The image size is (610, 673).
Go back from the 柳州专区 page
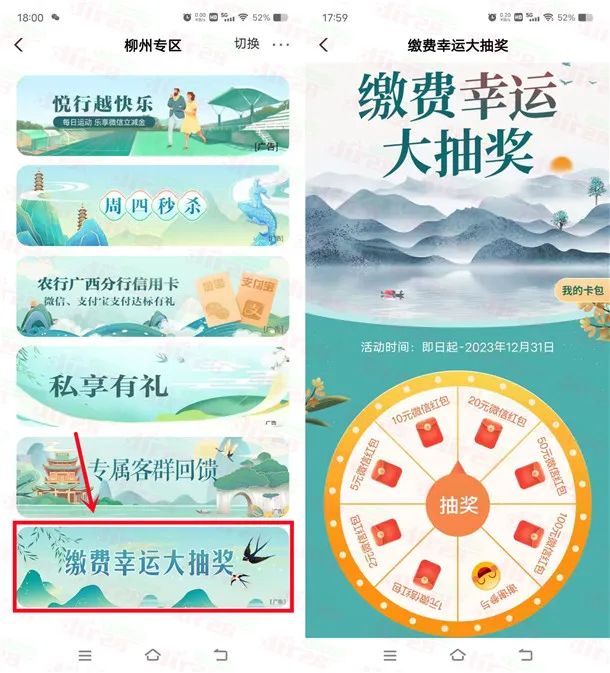(19, 45)
